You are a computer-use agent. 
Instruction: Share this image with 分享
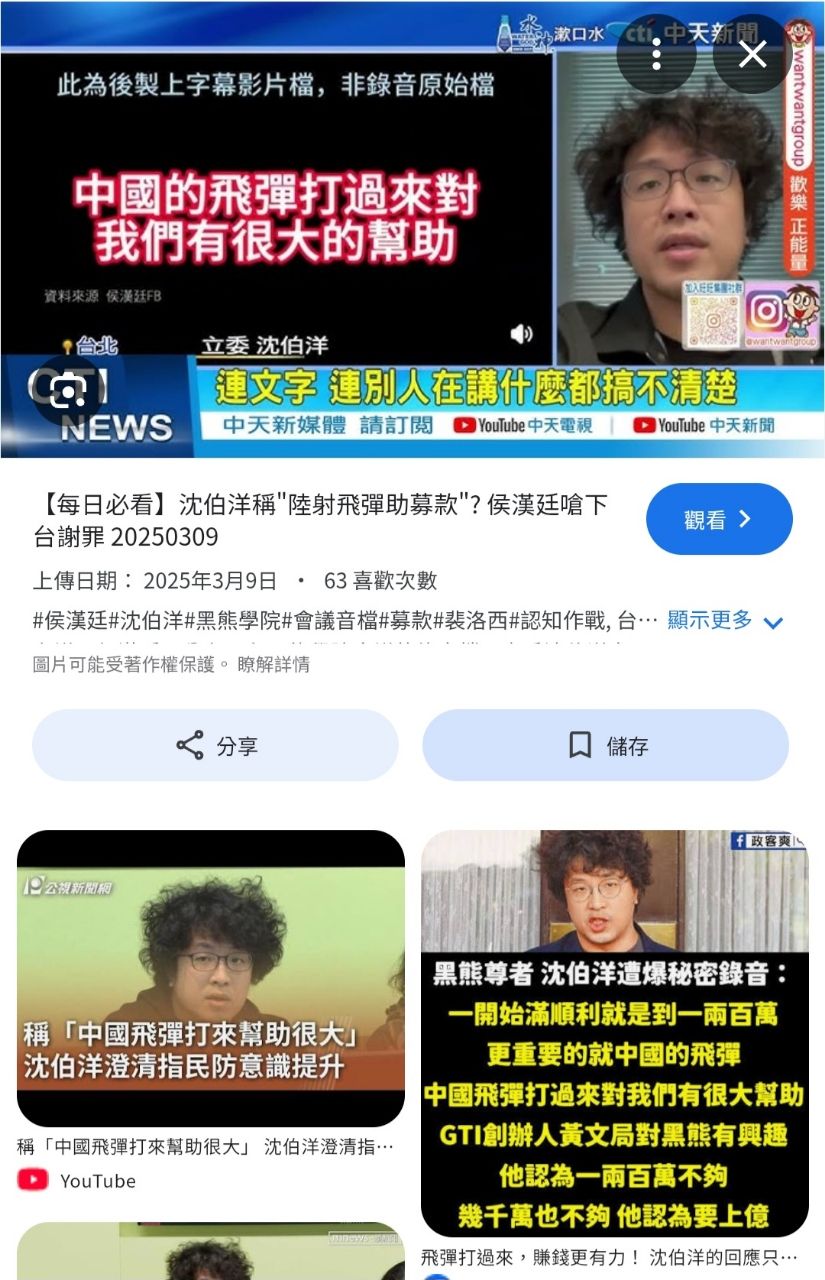click(x=215, y=745)
